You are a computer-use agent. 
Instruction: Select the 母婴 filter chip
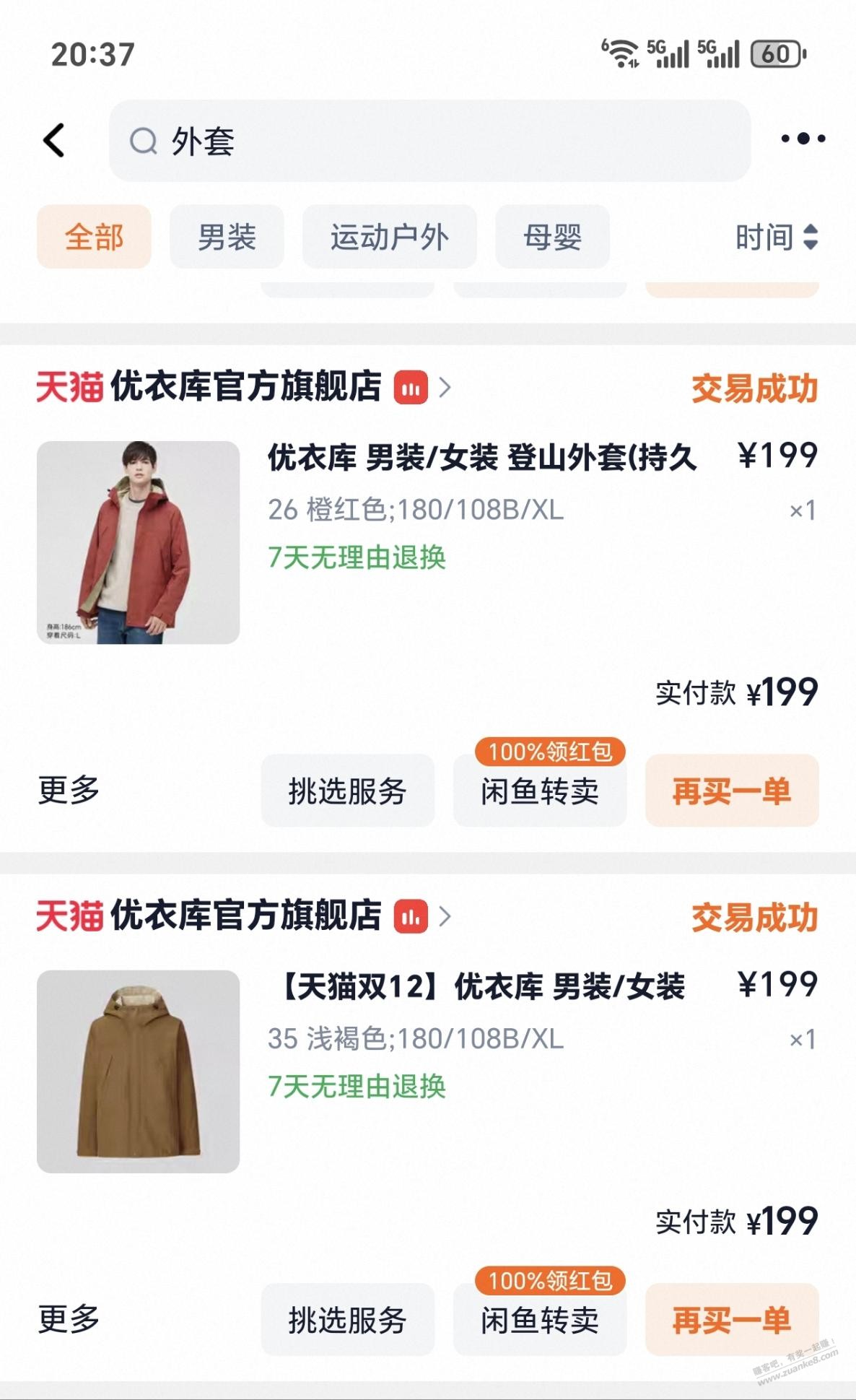[552, 237]
